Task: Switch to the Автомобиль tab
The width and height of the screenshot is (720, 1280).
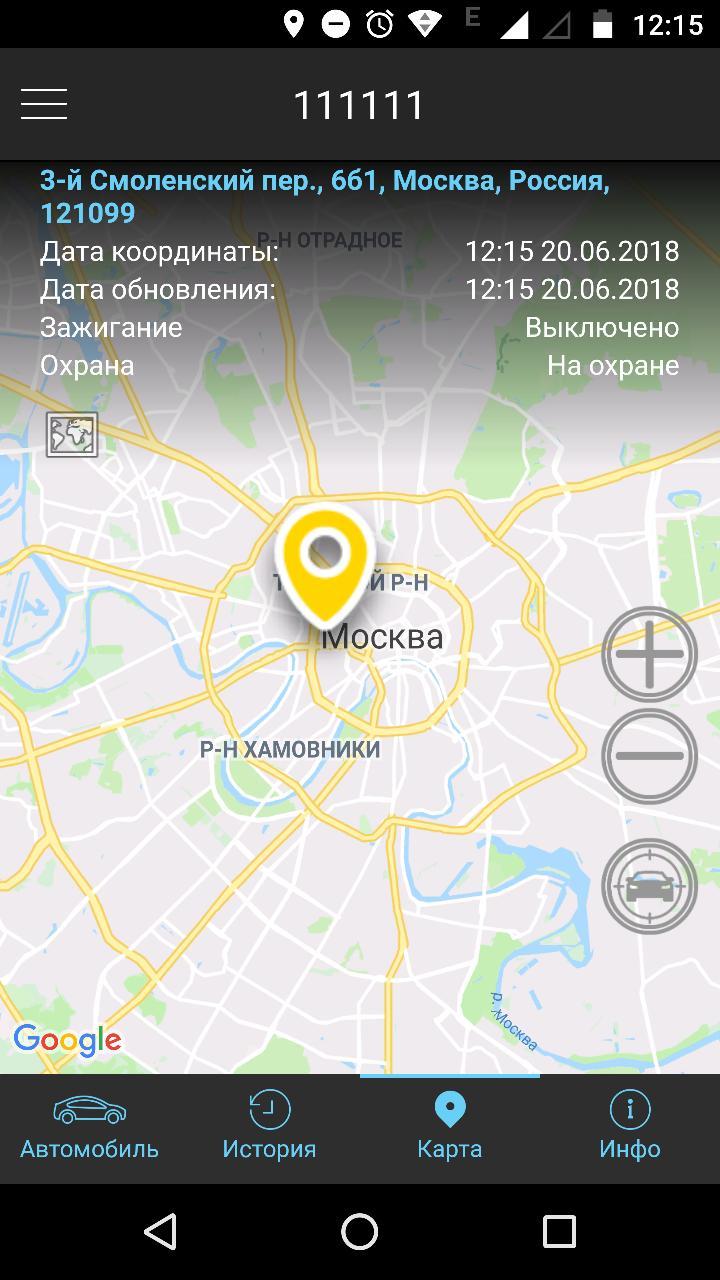Action: click(x=90, y=1128)
